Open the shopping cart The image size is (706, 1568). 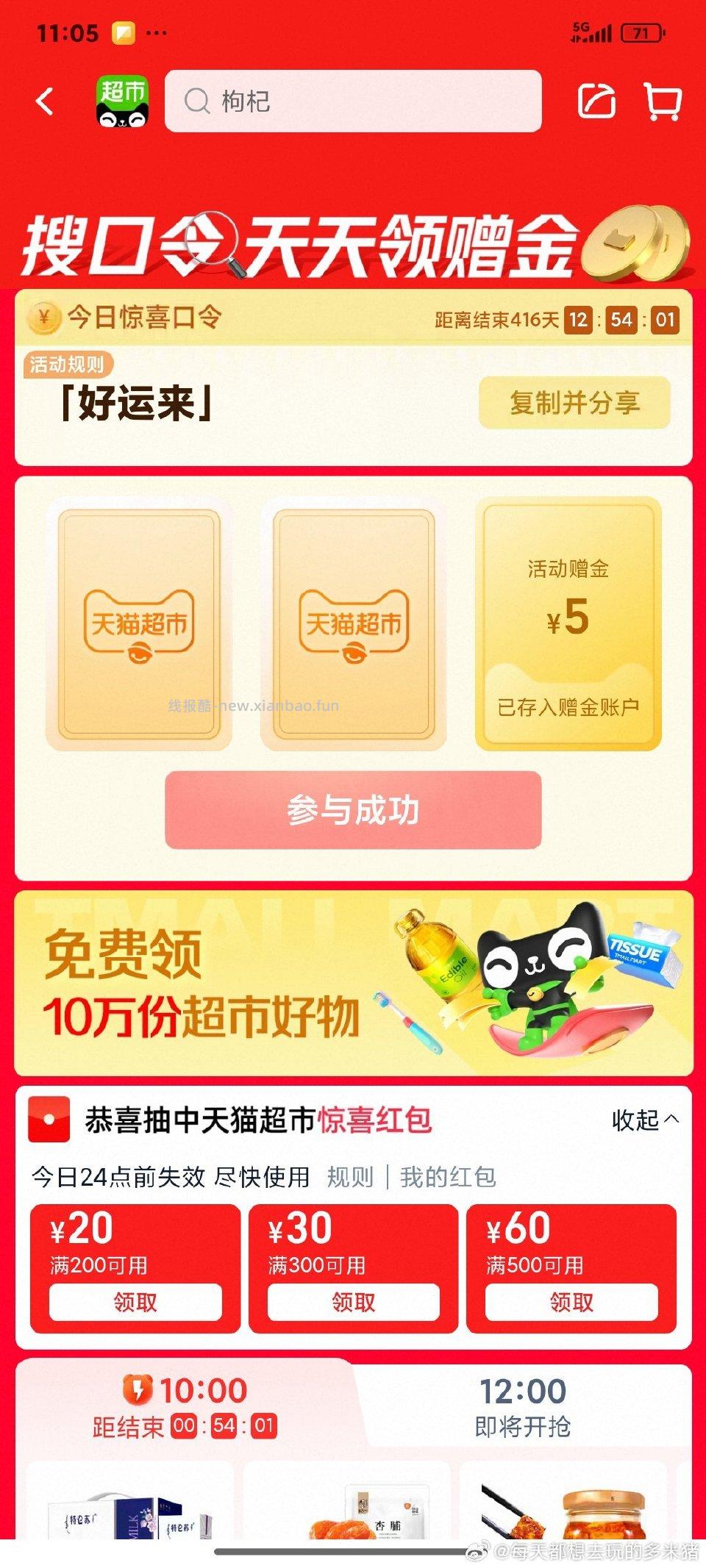coord(663,101)
